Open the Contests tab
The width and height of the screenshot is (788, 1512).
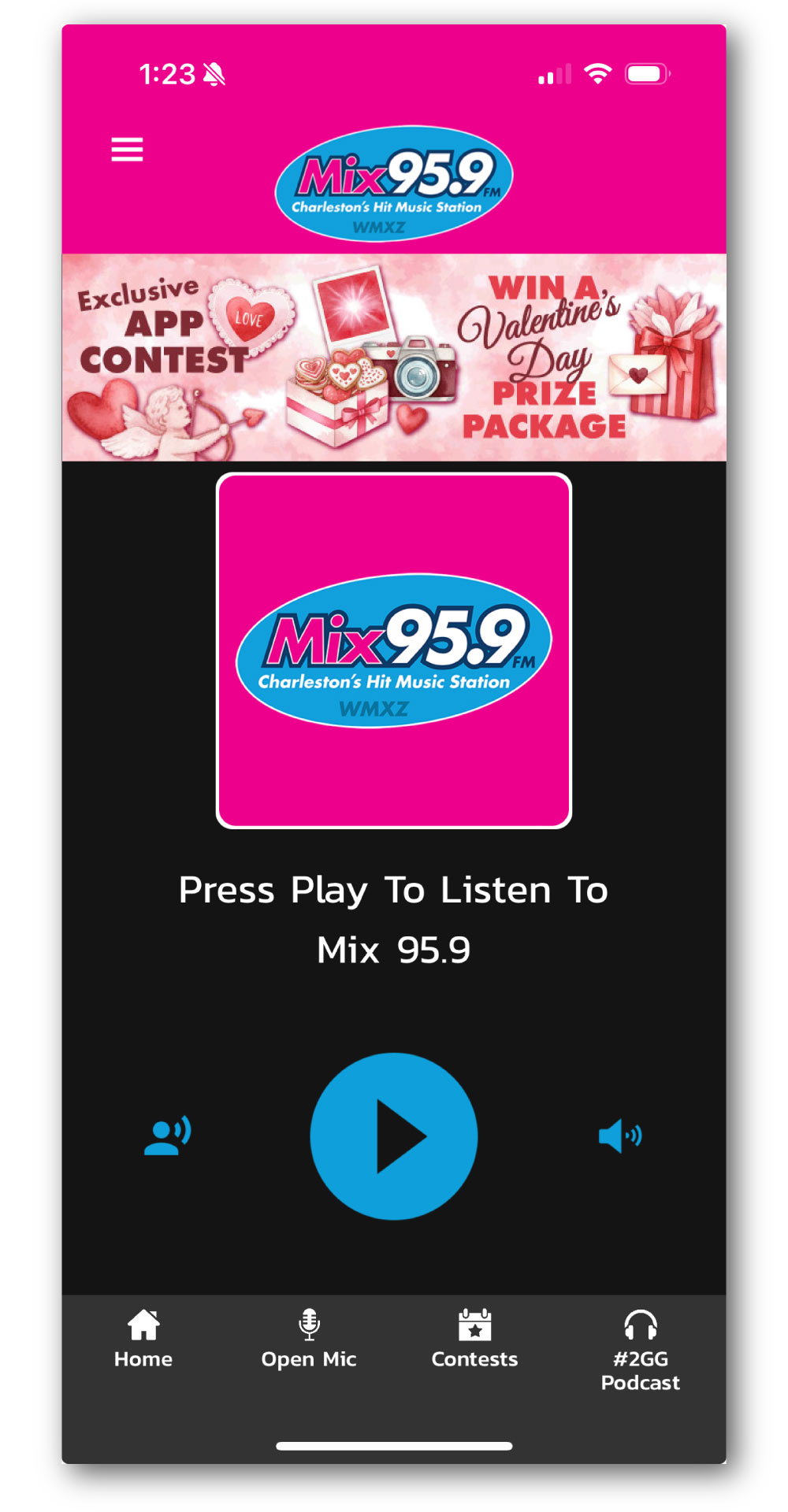click(474, 1340)
